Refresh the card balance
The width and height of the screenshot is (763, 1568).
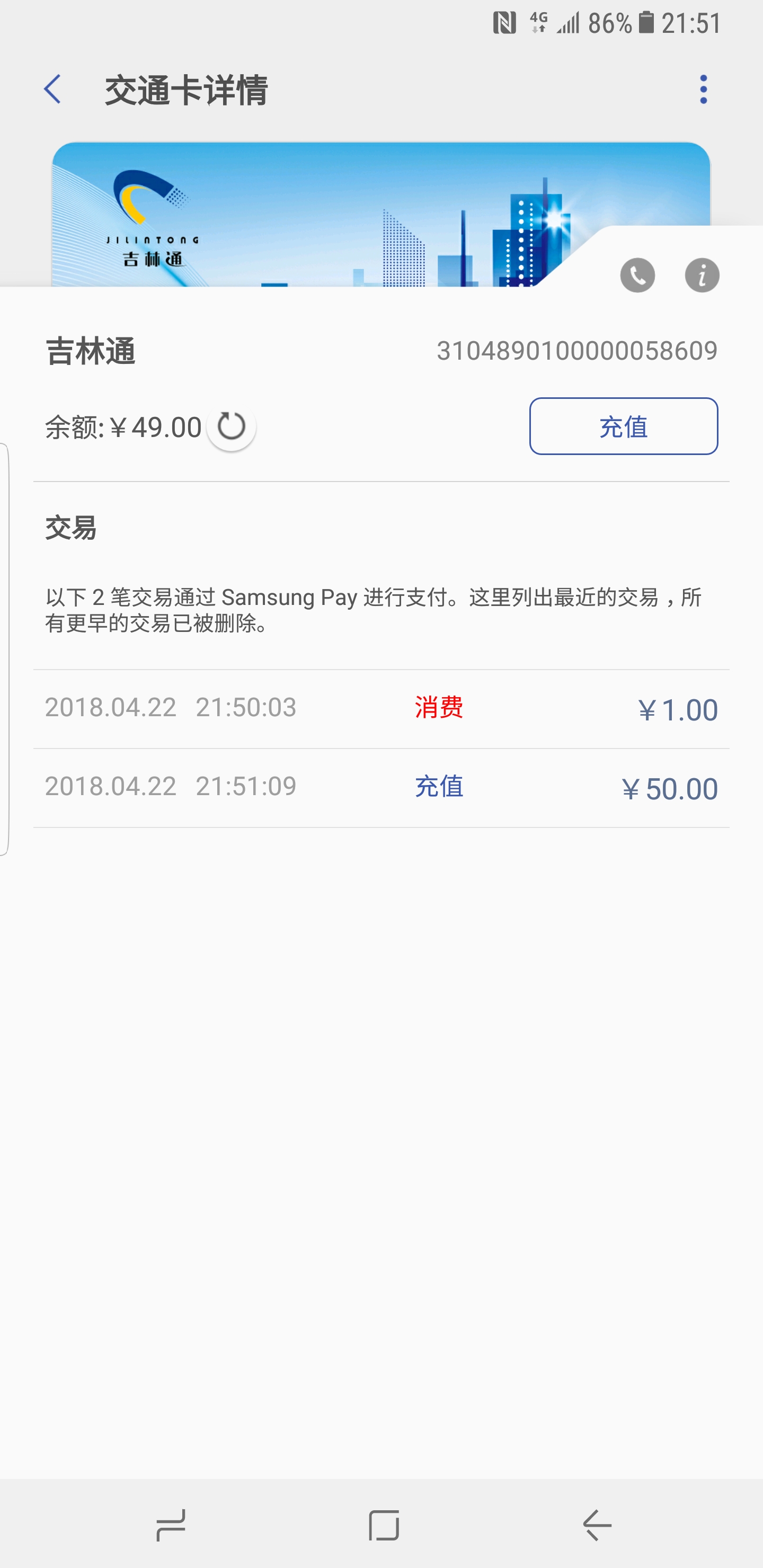[232, 426]
